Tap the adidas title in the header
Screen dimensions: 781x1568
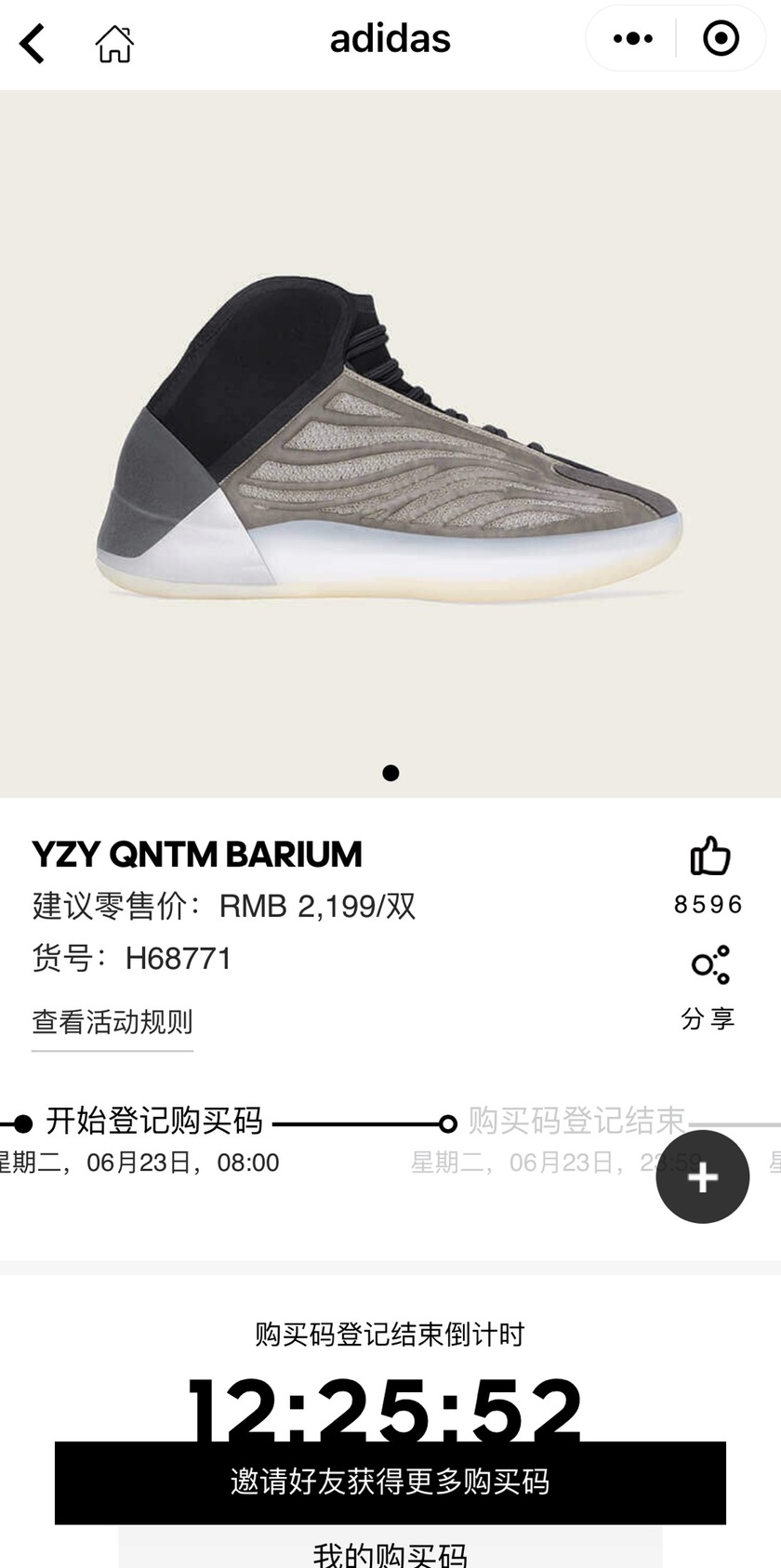point(390,39)
